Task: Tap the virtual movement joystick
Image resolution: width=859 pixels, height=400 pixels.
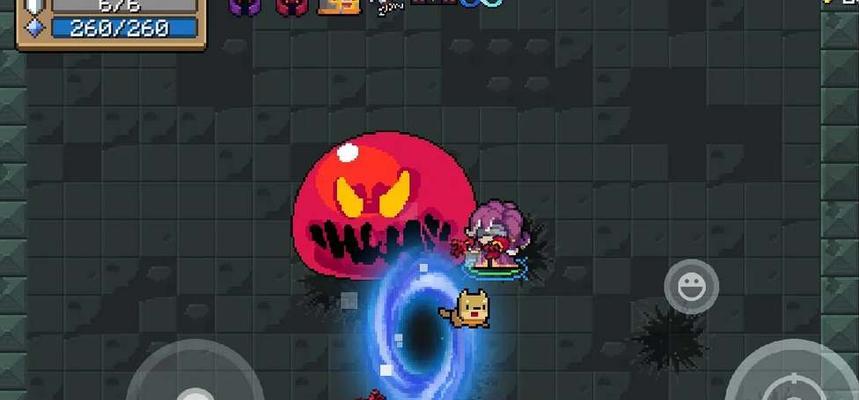Action: [x=196, y=385]
